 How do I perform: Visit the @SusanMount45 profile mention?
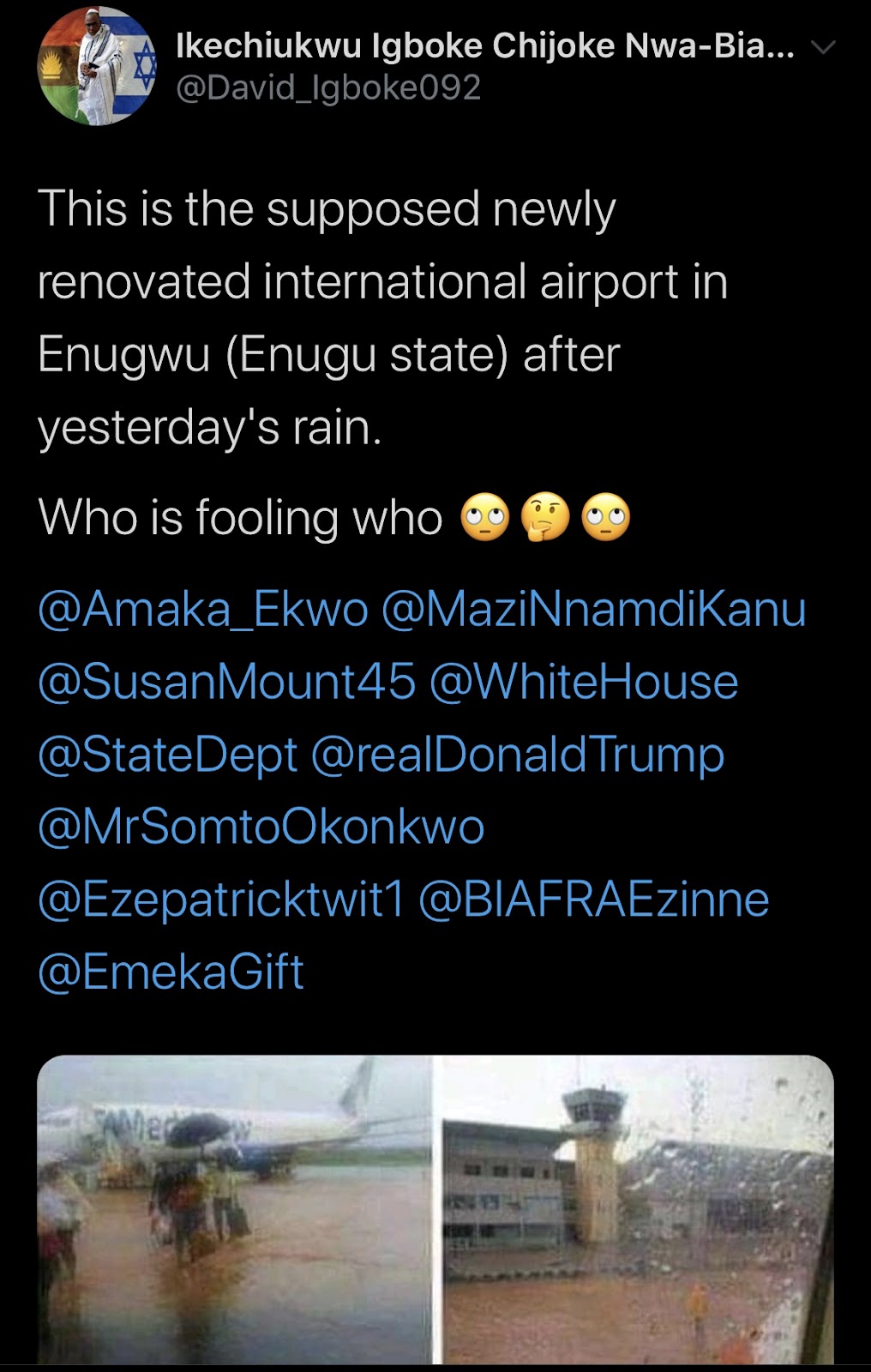(226, 683)
